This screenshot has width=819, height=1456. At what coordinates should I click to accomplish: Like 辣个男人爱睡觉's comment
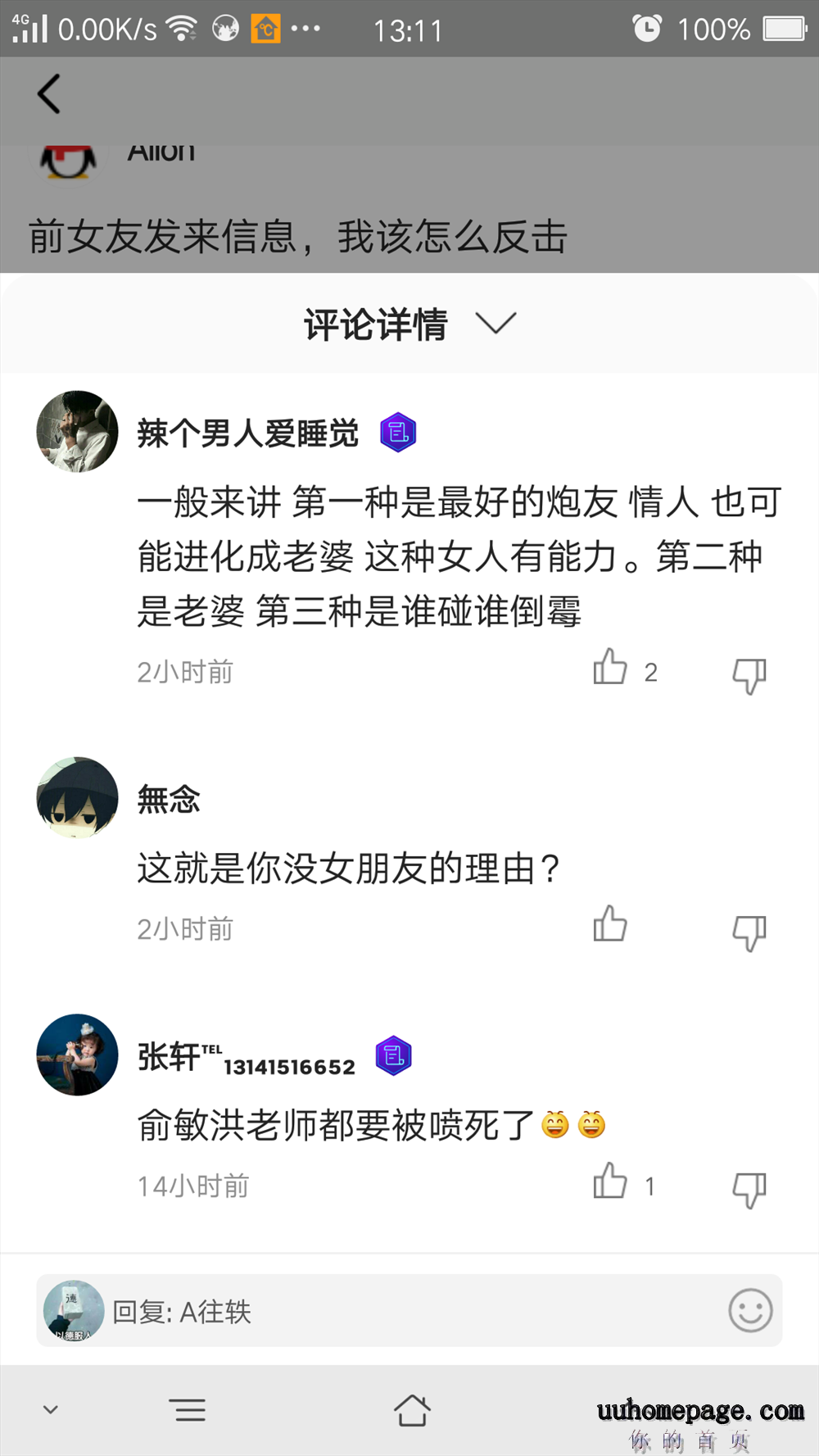(x=610, y=667)
